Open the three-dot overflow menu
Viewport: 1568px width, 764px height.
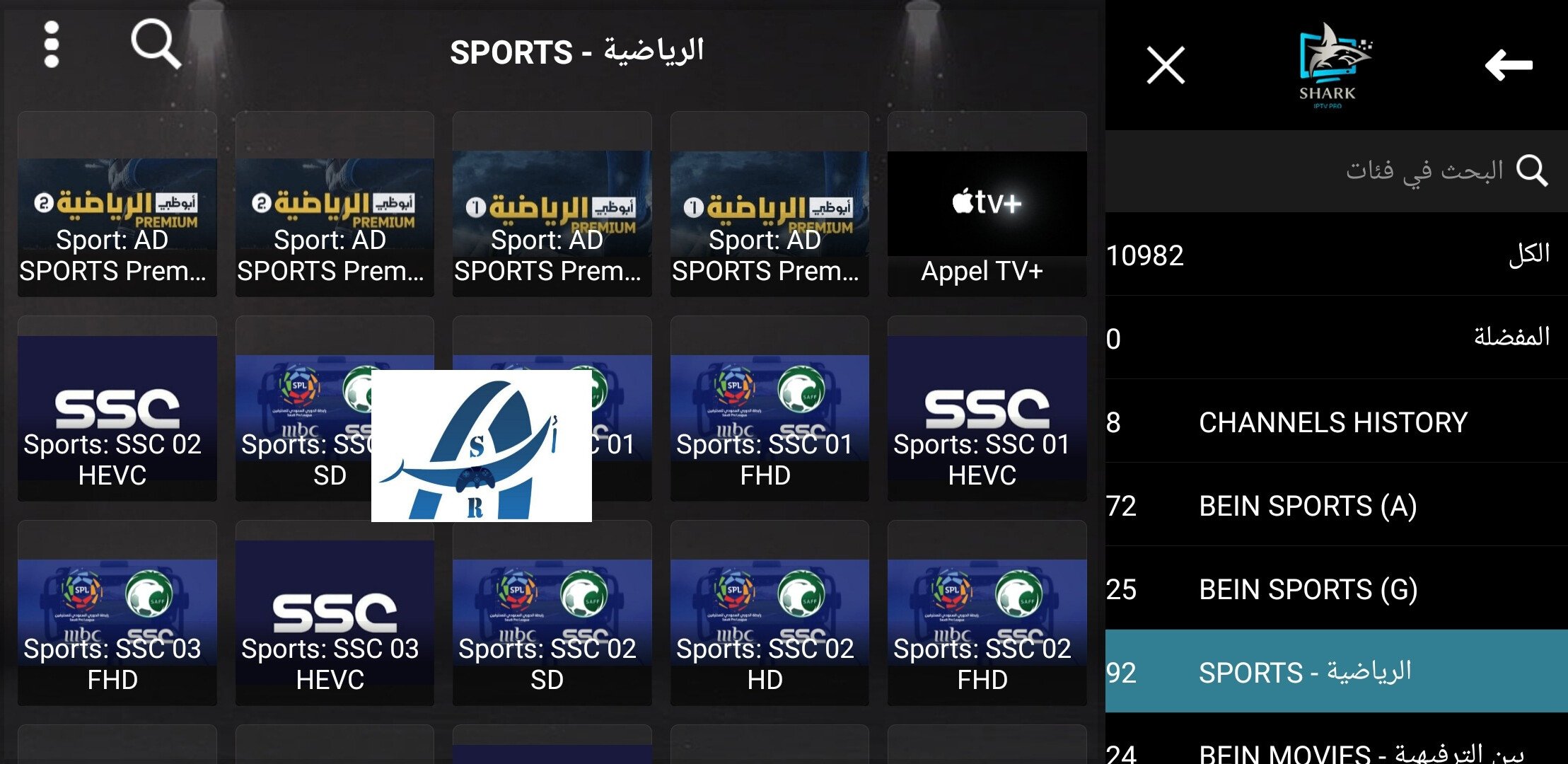(x=51, y=45)
